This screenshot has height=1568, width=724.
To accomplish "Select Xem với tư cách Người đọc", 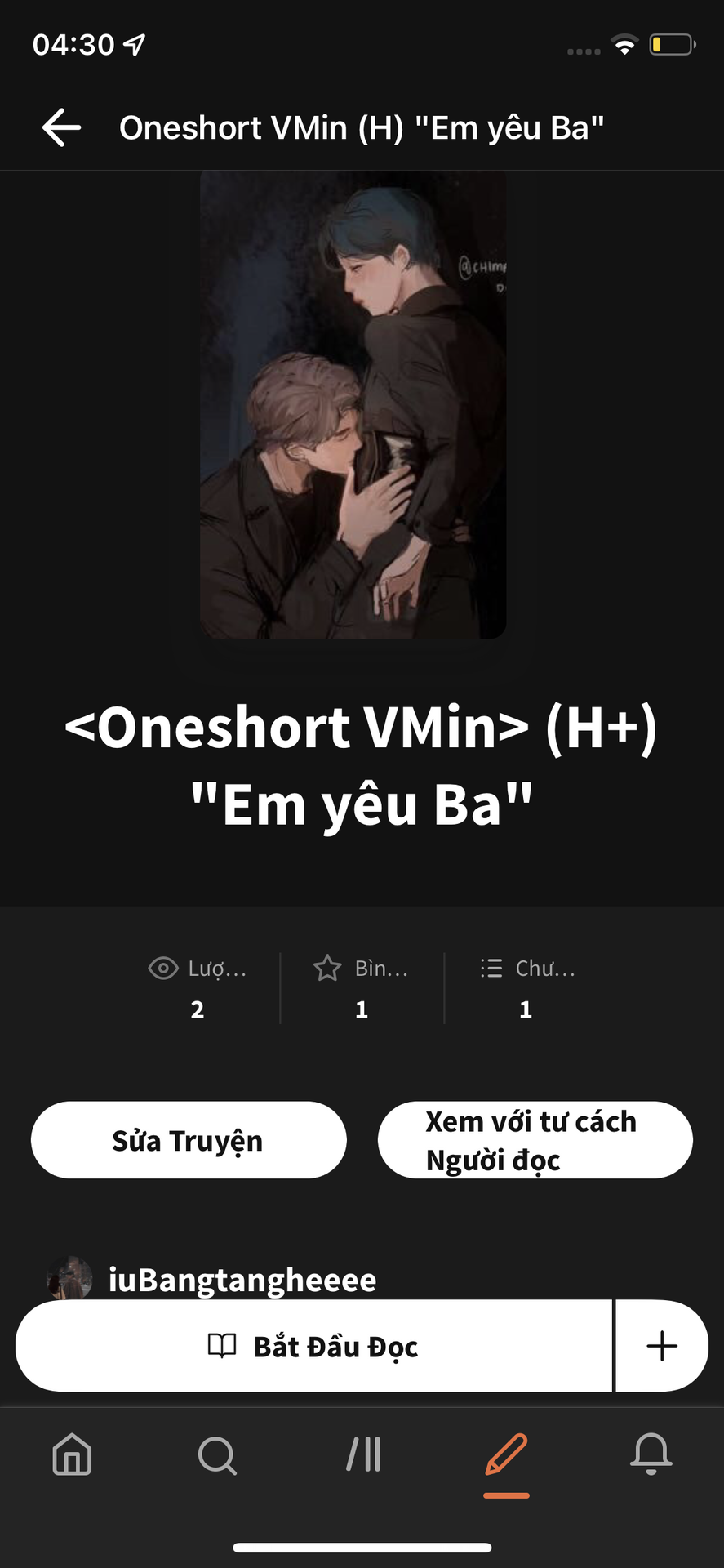I will pos(535,1140).
